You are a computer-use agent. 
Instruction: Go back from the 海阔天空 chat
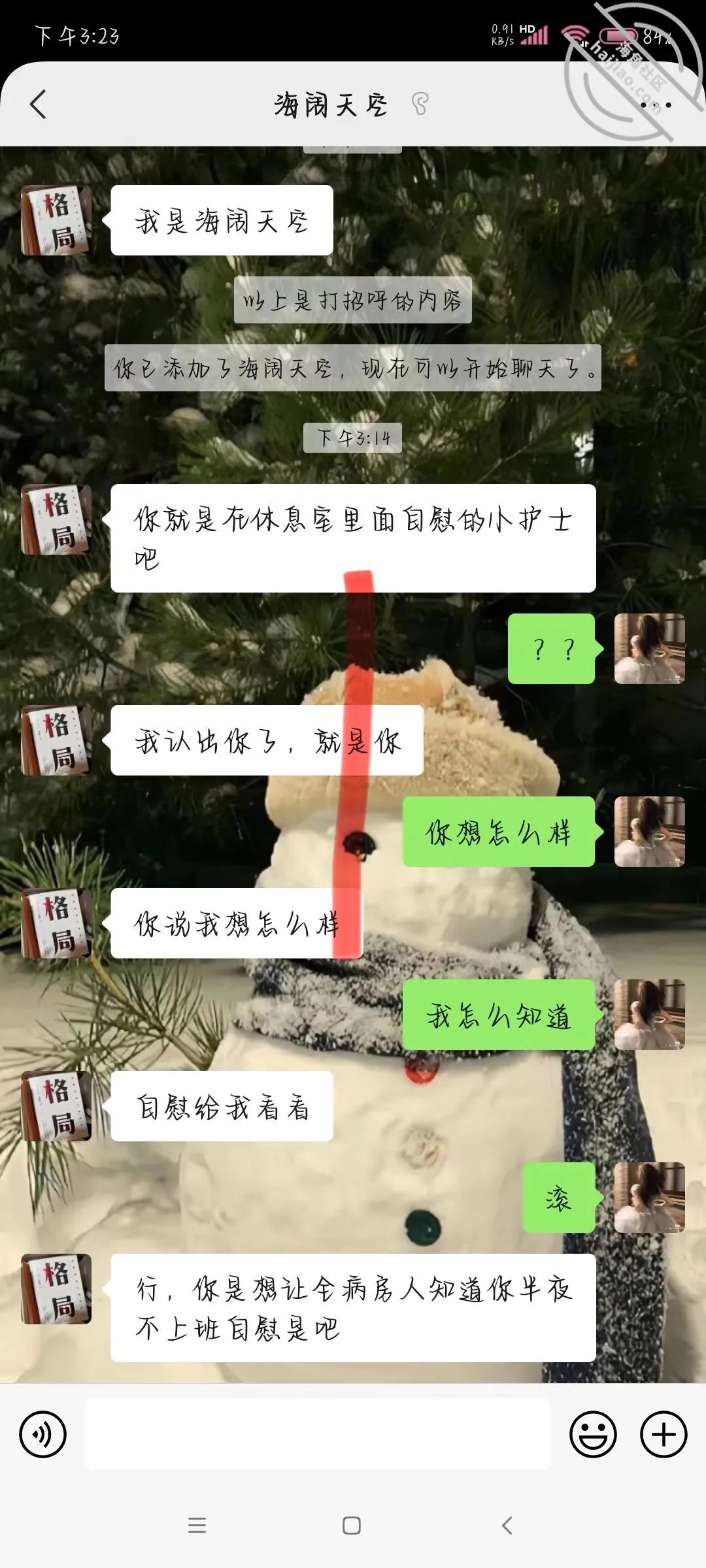39,105
